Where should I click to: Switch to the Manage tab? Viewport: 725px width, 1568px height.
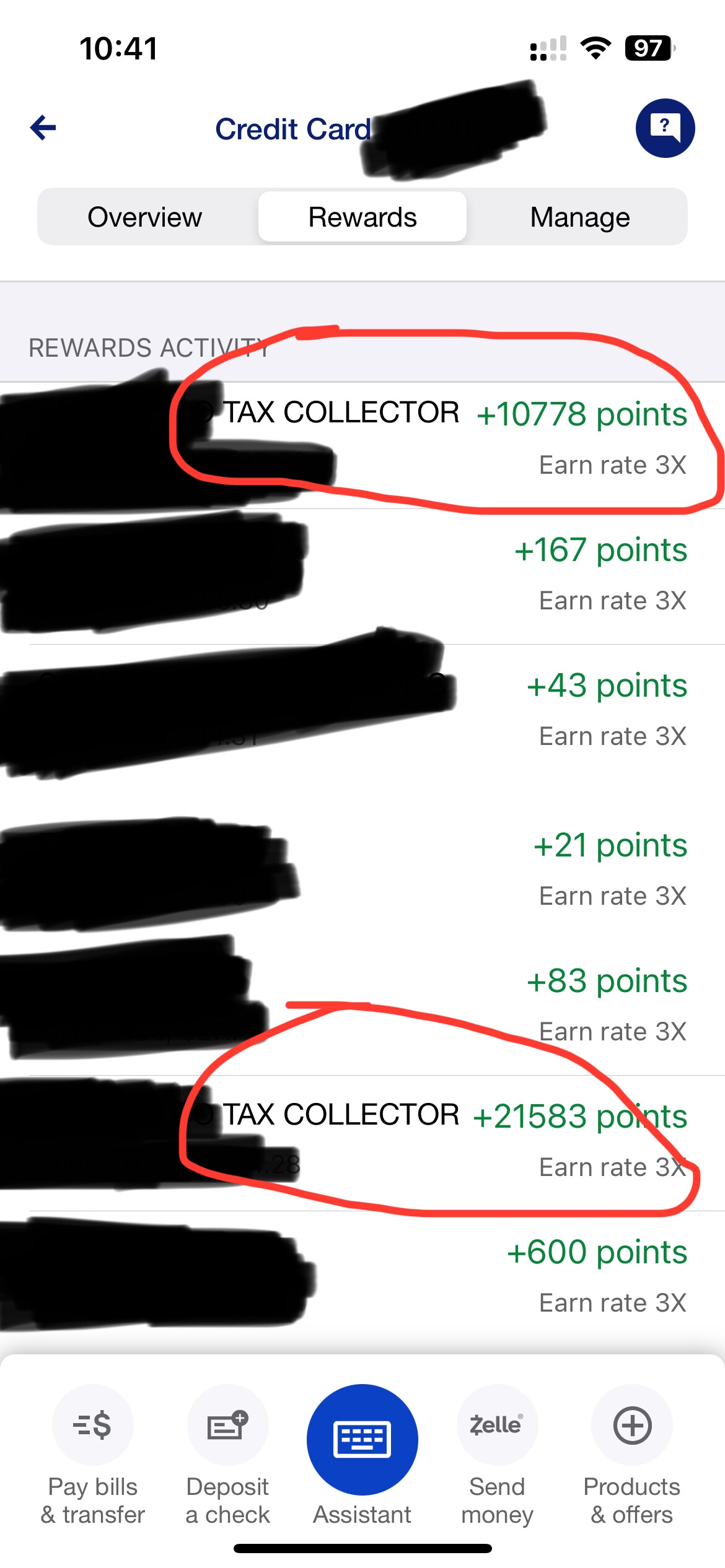(x=580, y=217)
